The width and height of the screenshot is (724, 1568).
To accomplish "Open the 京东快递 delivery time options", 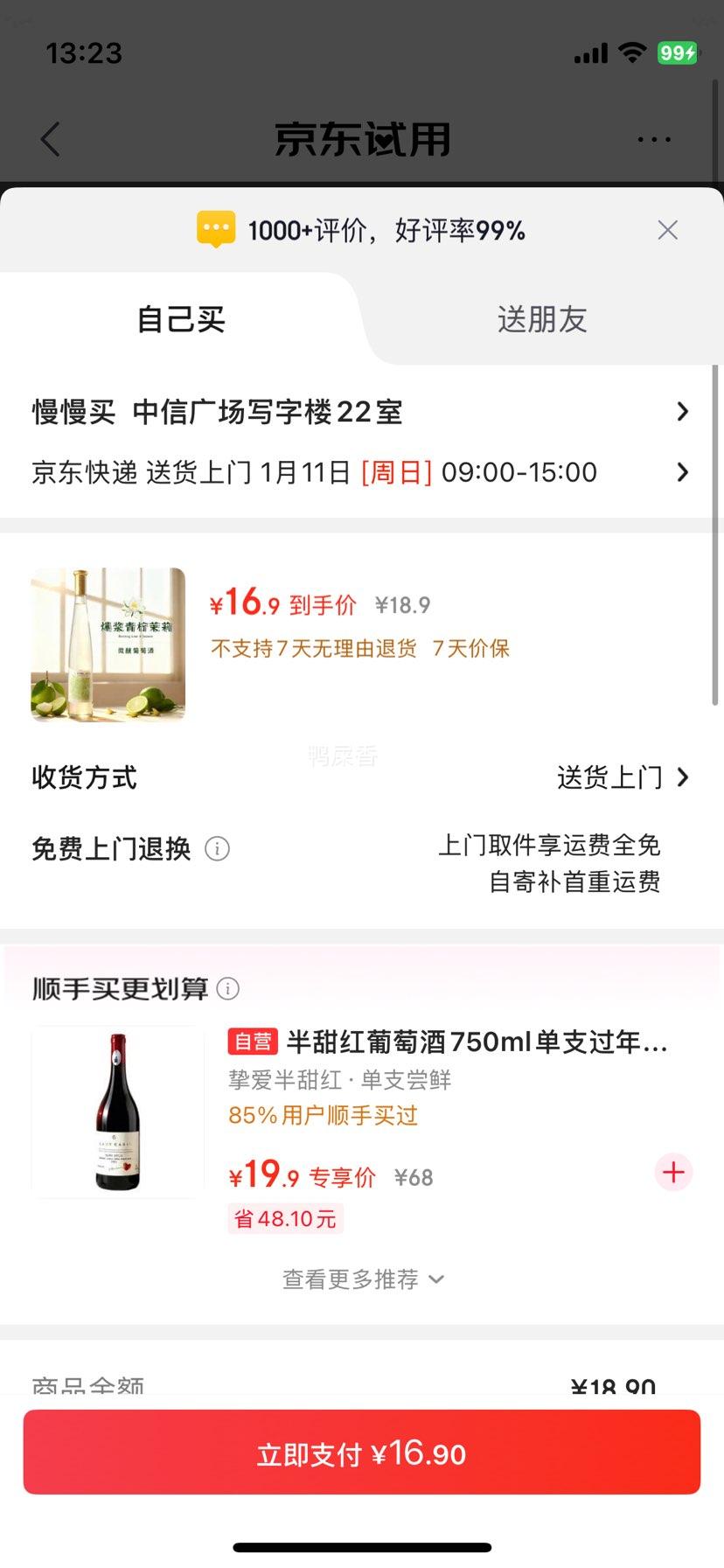I will 683,471.
